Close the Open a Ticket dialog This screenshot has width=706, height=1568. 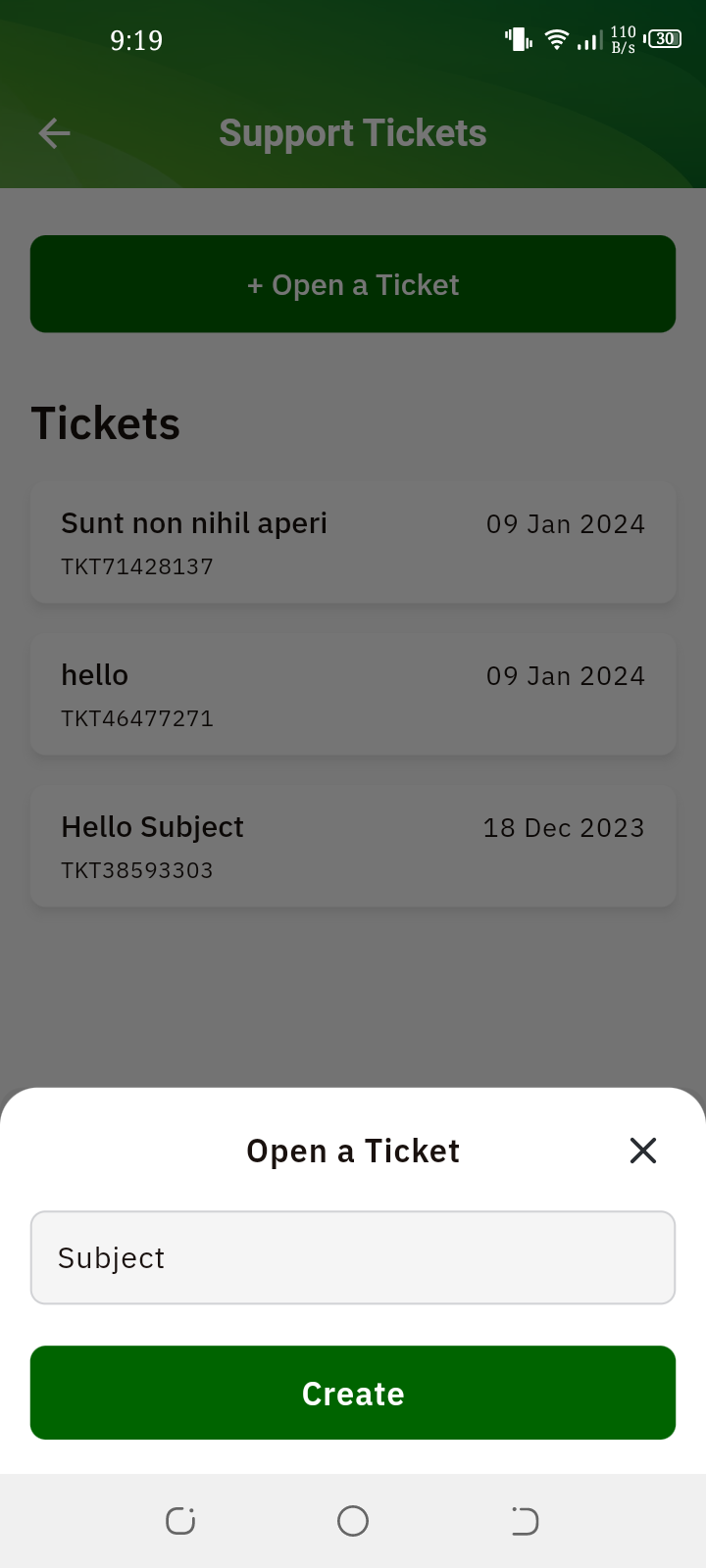642,1151
